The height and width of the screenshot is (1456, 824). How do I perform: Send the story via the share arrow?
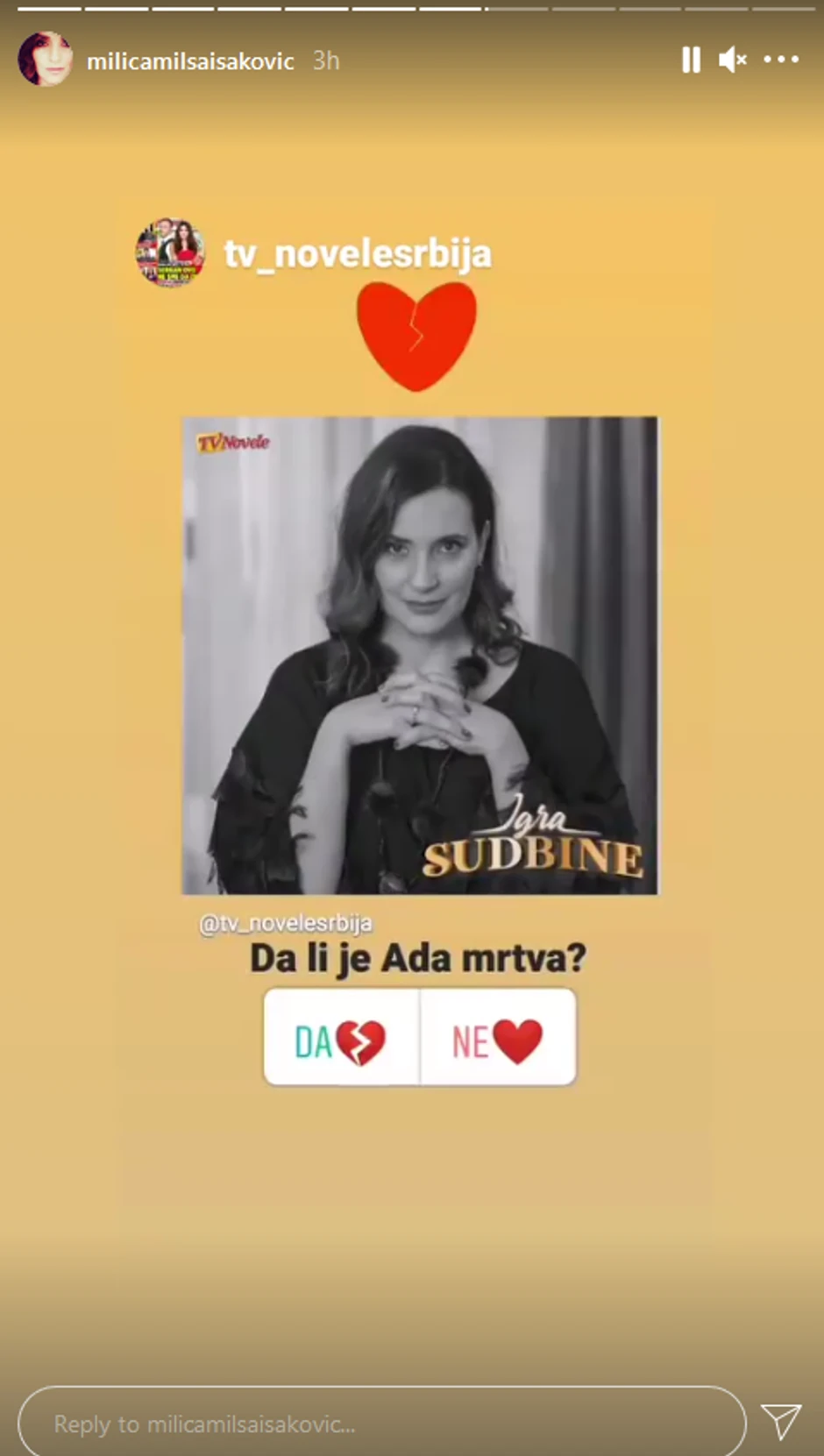pyautogui.click(x=781, y=1423)
